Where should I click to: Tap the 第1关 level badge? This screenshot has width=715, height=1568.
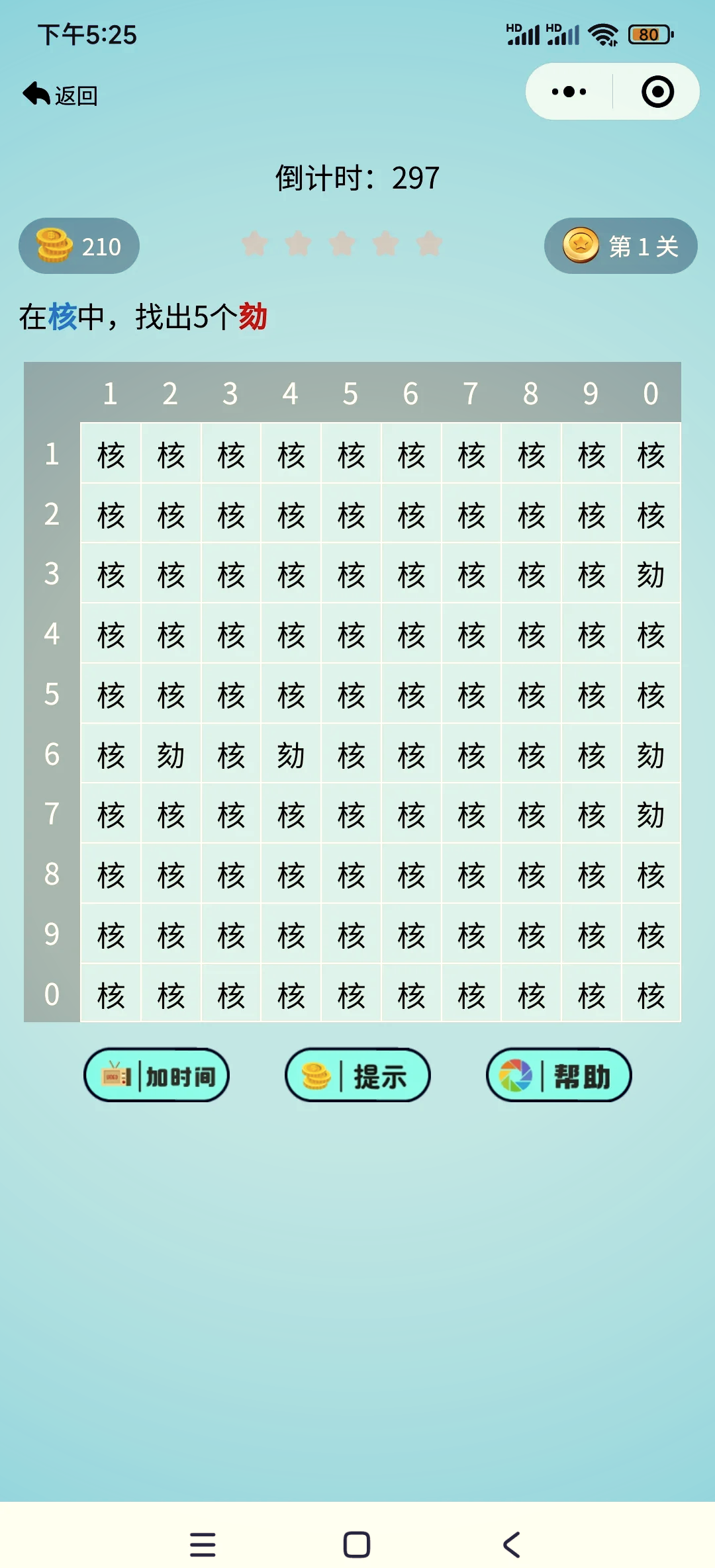coord(620,245)
